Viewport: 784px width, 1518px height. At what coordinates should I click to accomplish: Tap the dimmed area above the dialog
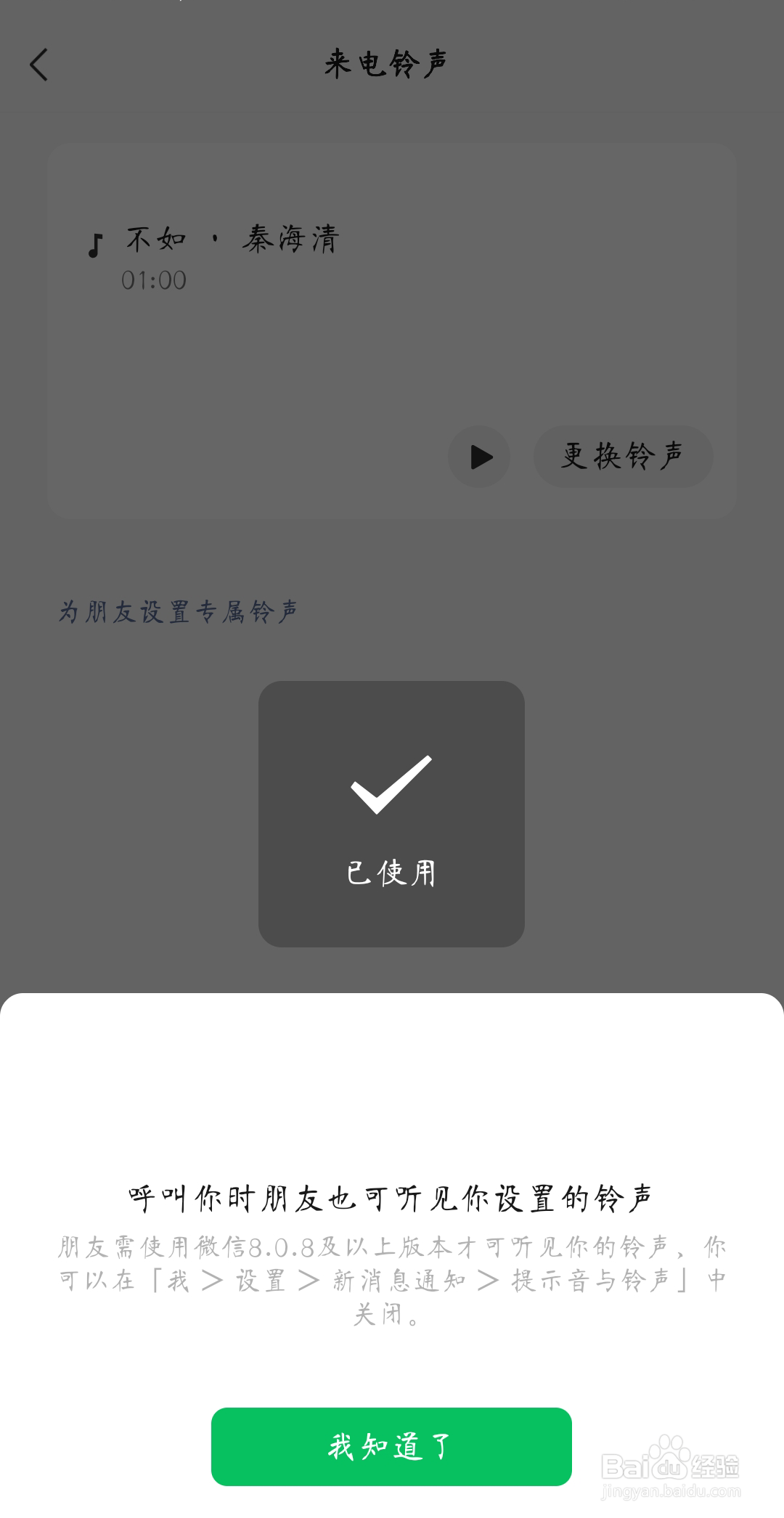392,973
